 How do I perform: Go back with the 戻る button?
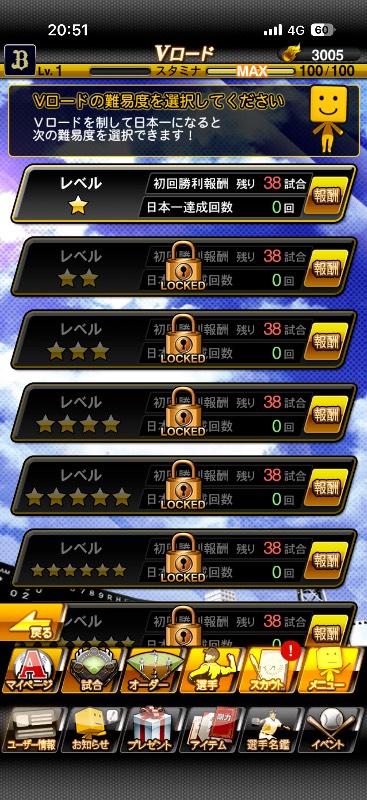(x=33, y=623)
